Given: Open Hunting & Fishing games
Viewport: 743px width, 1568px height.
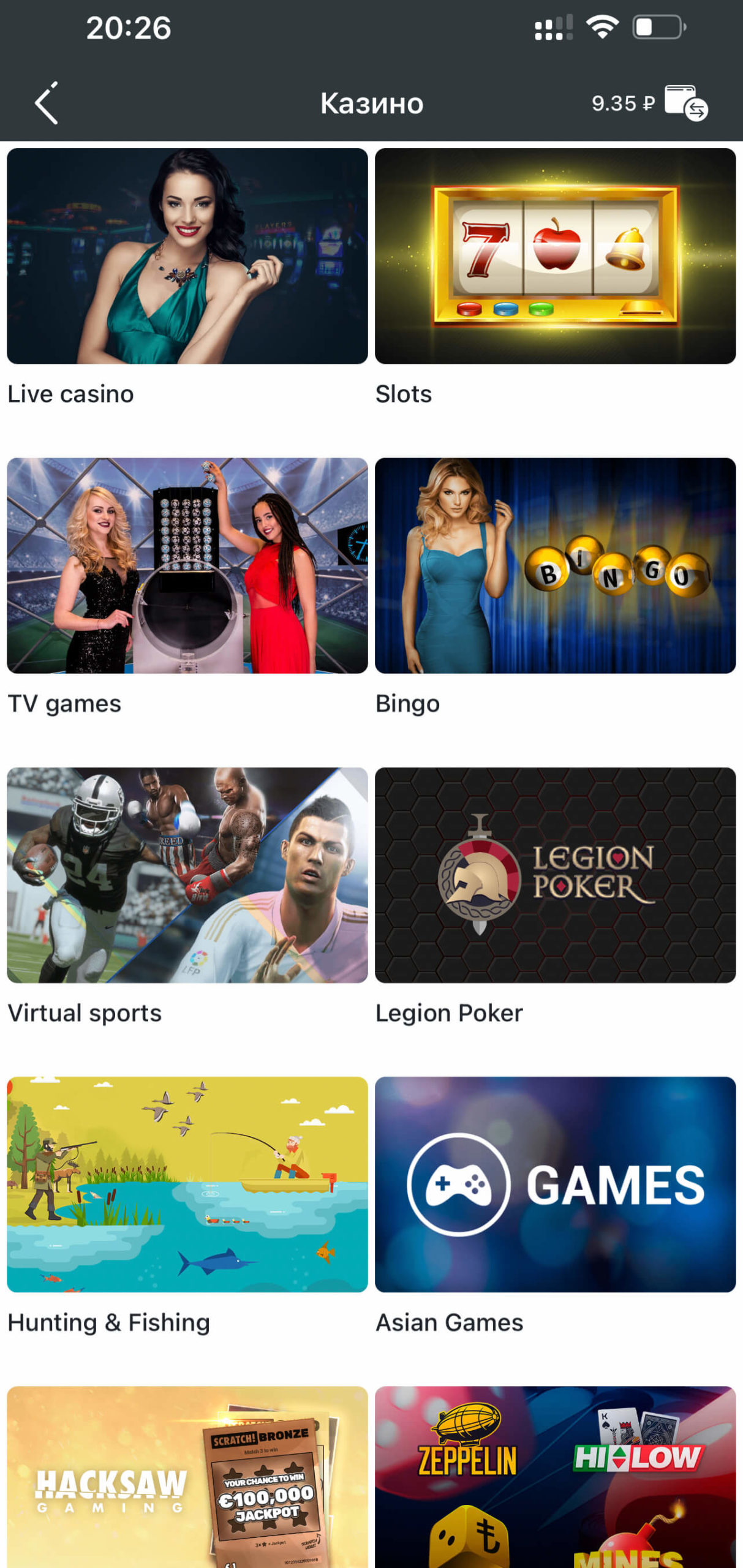Looking at the screenshot, I should [x=187, y=1184].
